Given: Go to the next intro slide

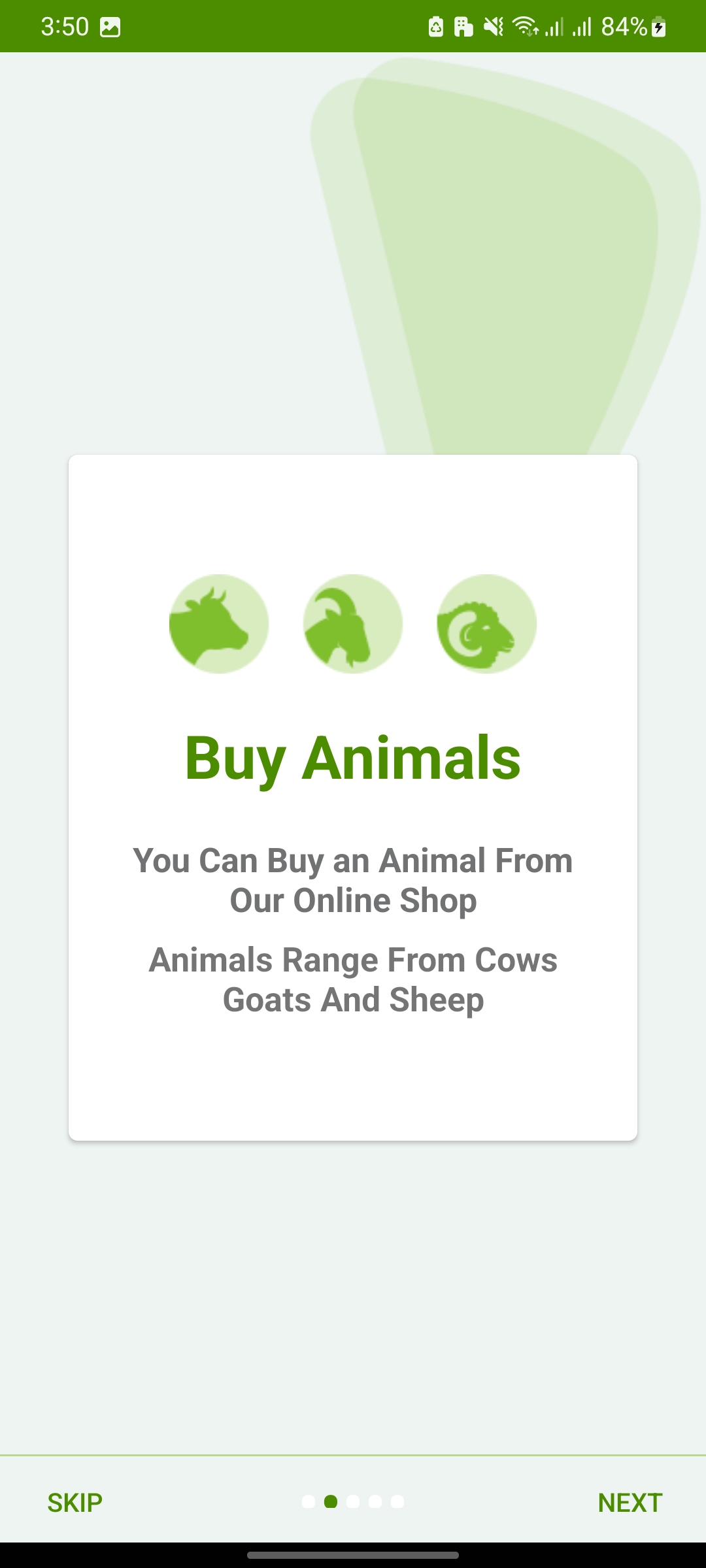Looking at the screenshot, I should click(x=630, y=1503).
